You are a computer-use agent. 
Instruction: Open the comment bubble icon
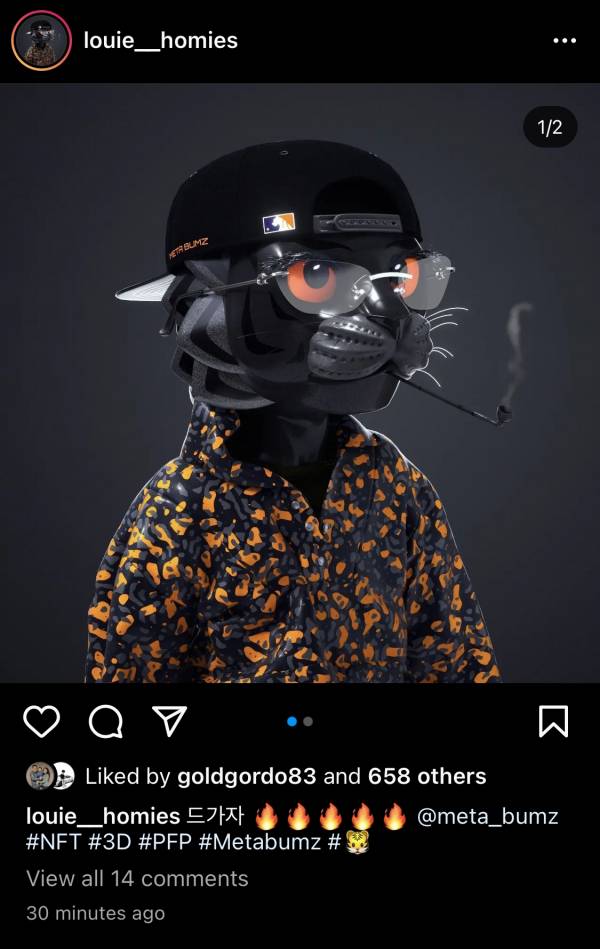click(105, 721)
